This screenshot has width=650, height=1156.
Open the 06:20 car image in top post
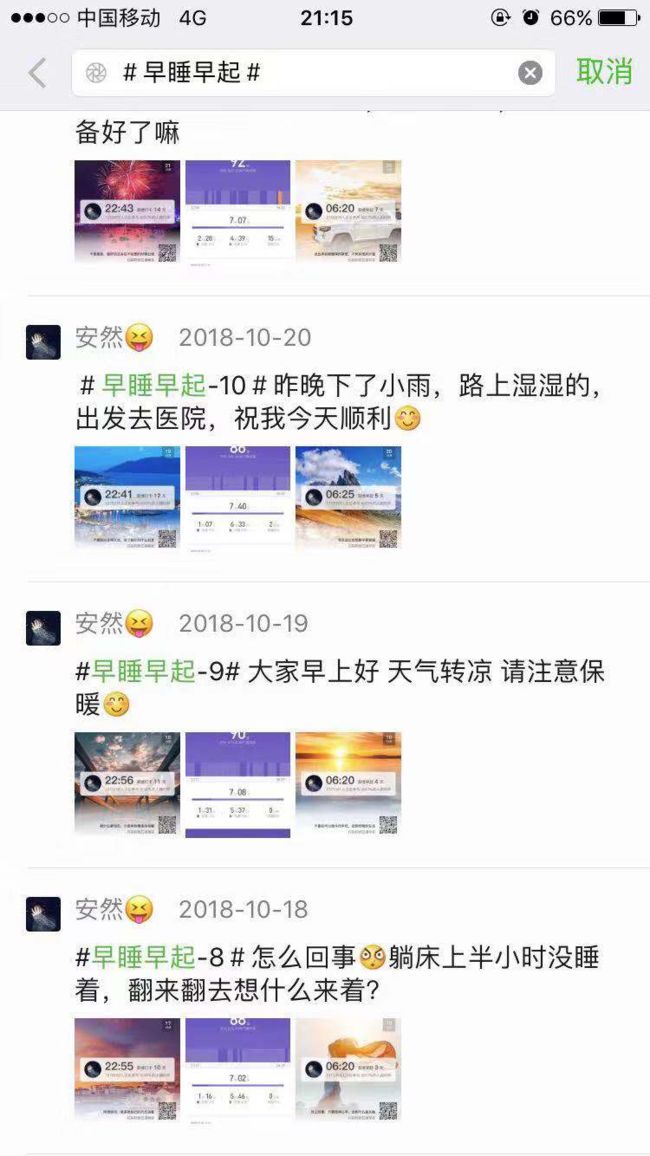coord(348,212)
